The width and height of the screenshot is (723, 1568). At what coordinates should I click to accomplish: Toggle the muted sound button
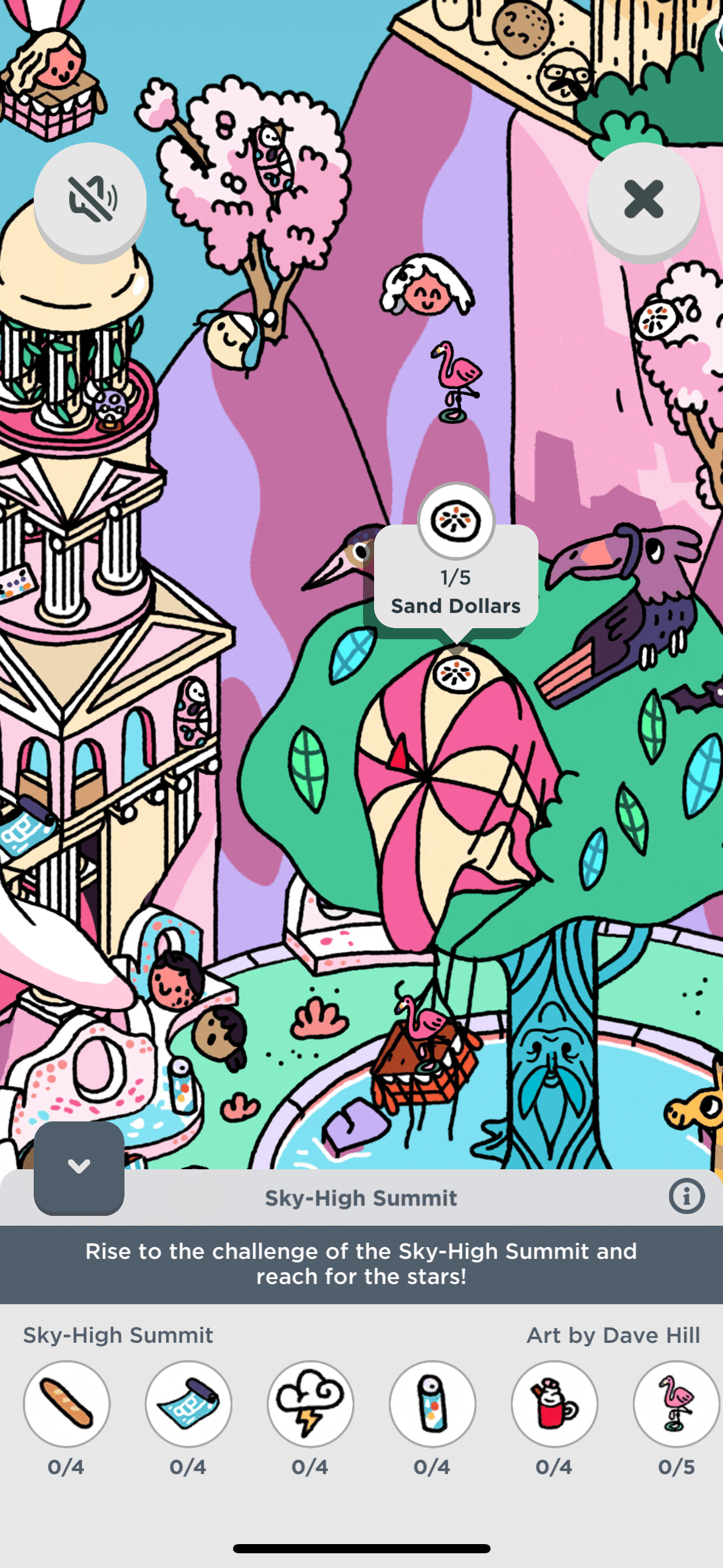(90, 199)
